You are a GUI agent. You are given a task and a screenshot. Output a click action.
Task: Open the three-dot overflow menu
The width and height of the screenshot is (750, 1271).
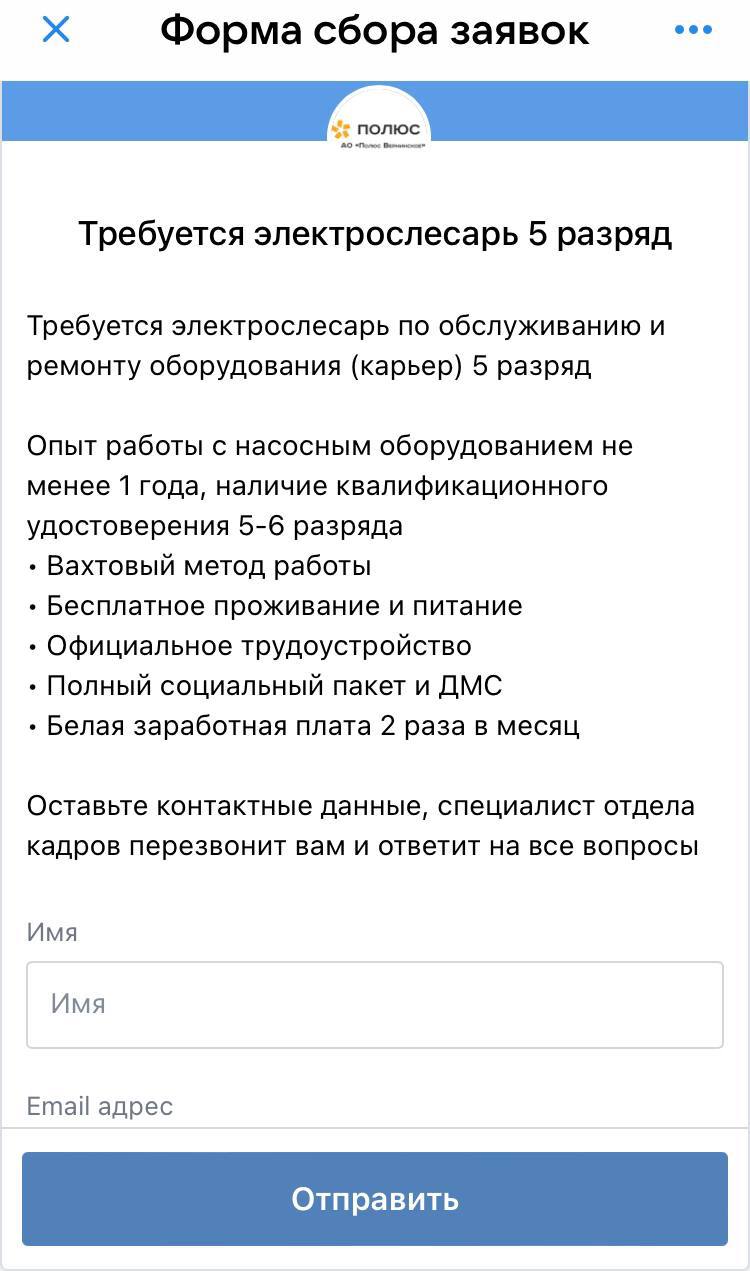(693, 30)
